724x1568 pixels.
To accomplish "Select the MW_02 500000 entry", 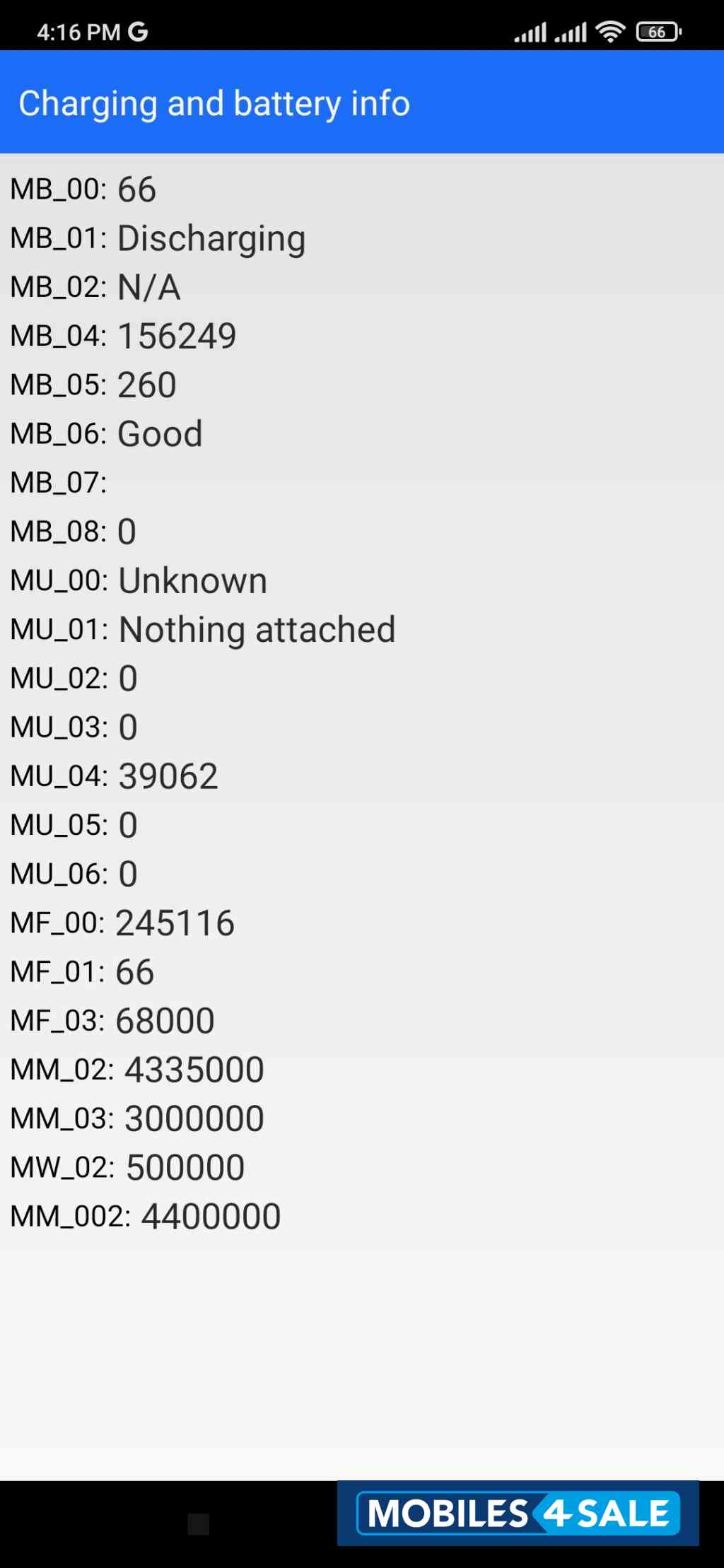I will click(x=124, y=1166).
